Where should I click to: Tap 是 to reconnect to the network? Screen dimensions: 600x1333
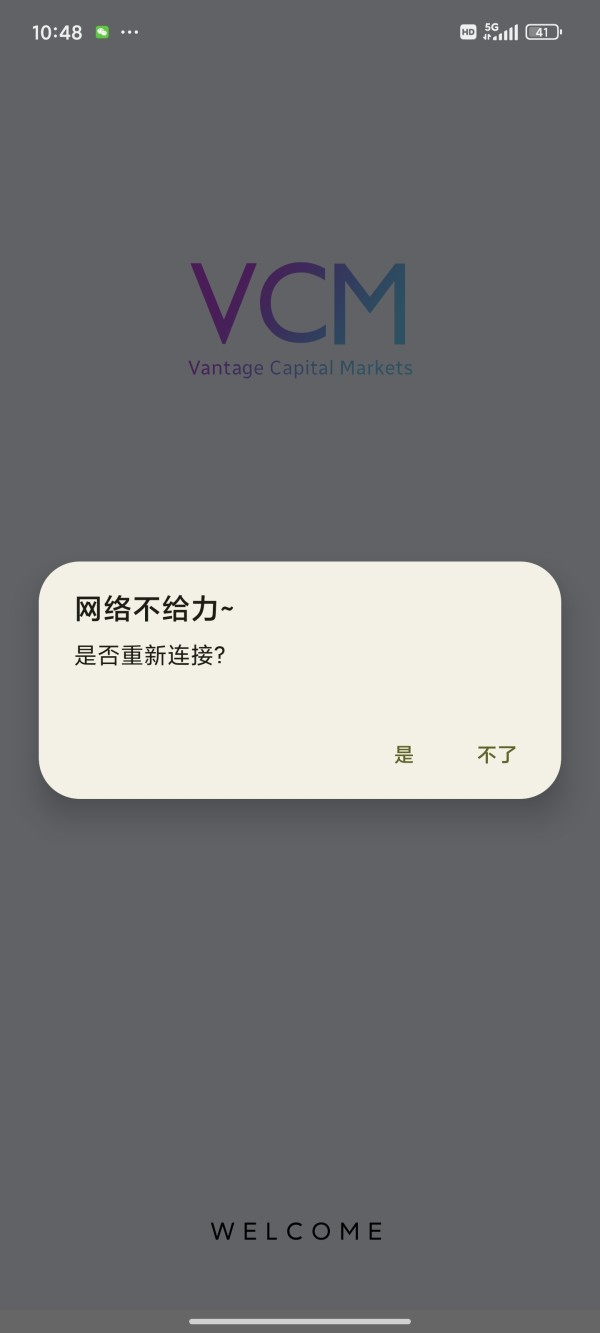pyautogui.click(x=404, y=755)
